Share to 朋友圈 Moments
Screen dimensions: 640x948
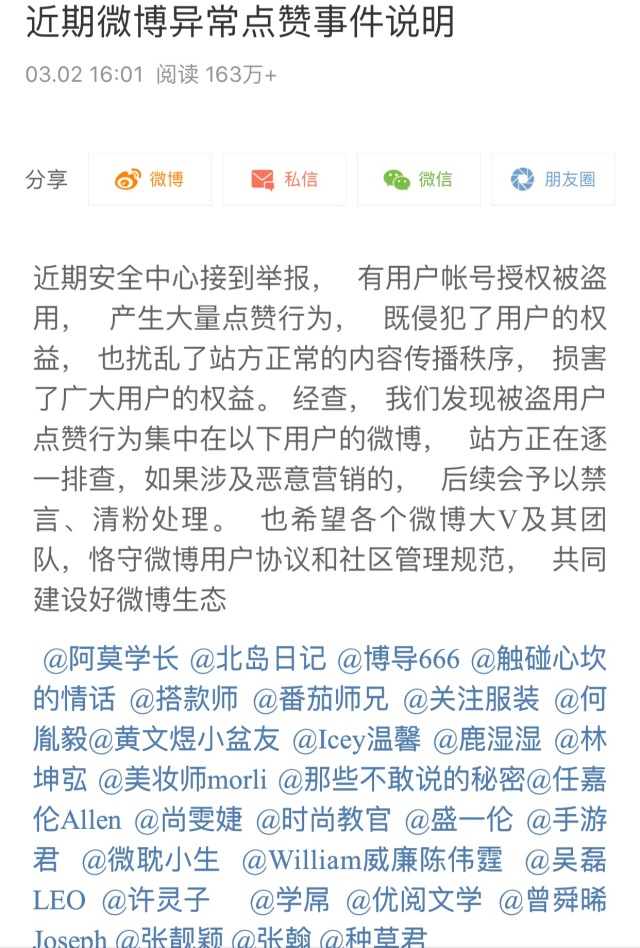[x=553, y=180]
